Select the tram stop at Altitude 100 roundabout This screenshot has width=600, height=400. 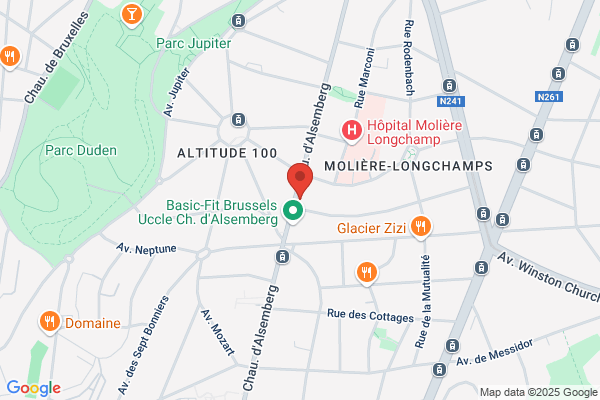pyautogui.click(x=238, y=120)
